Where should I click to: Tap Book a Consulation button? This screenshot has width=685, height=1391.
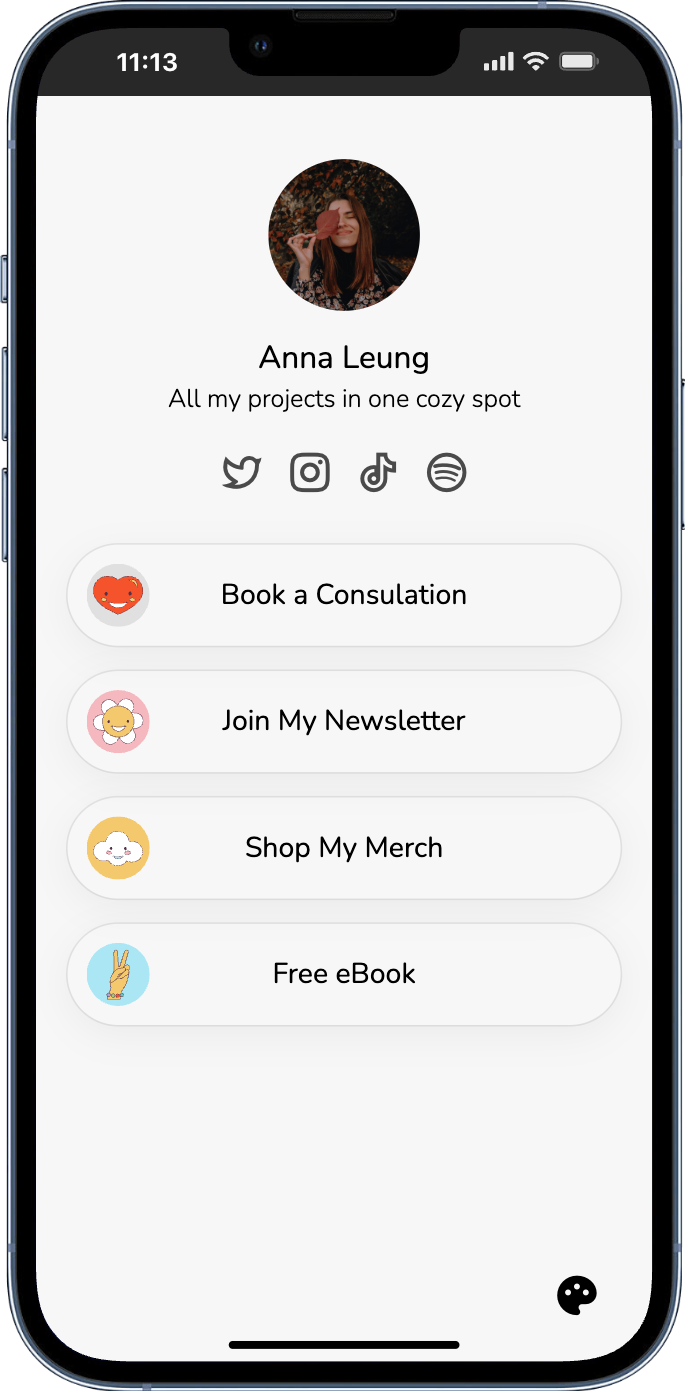[x=343, y=595]
